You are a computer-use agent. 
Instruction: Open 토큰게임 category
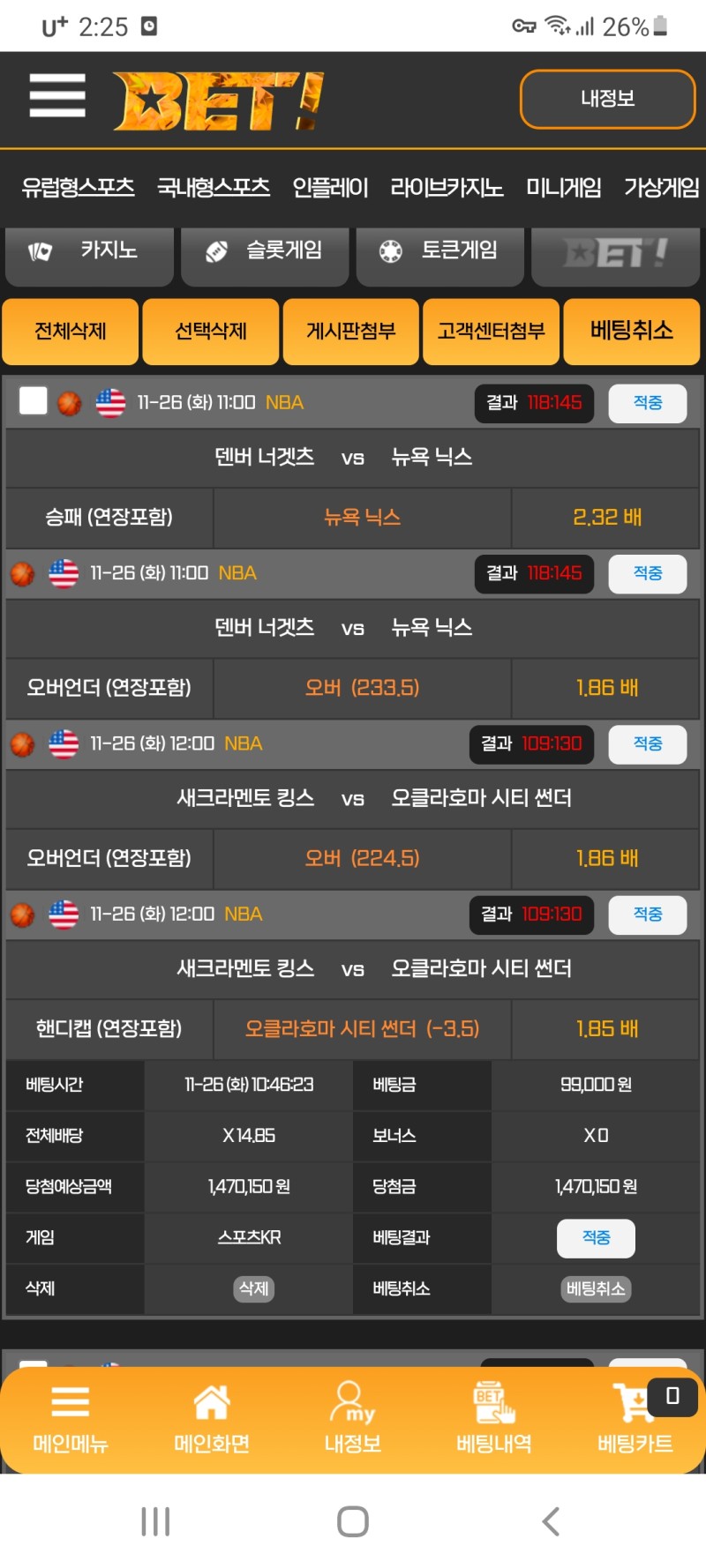click(439, 251)
